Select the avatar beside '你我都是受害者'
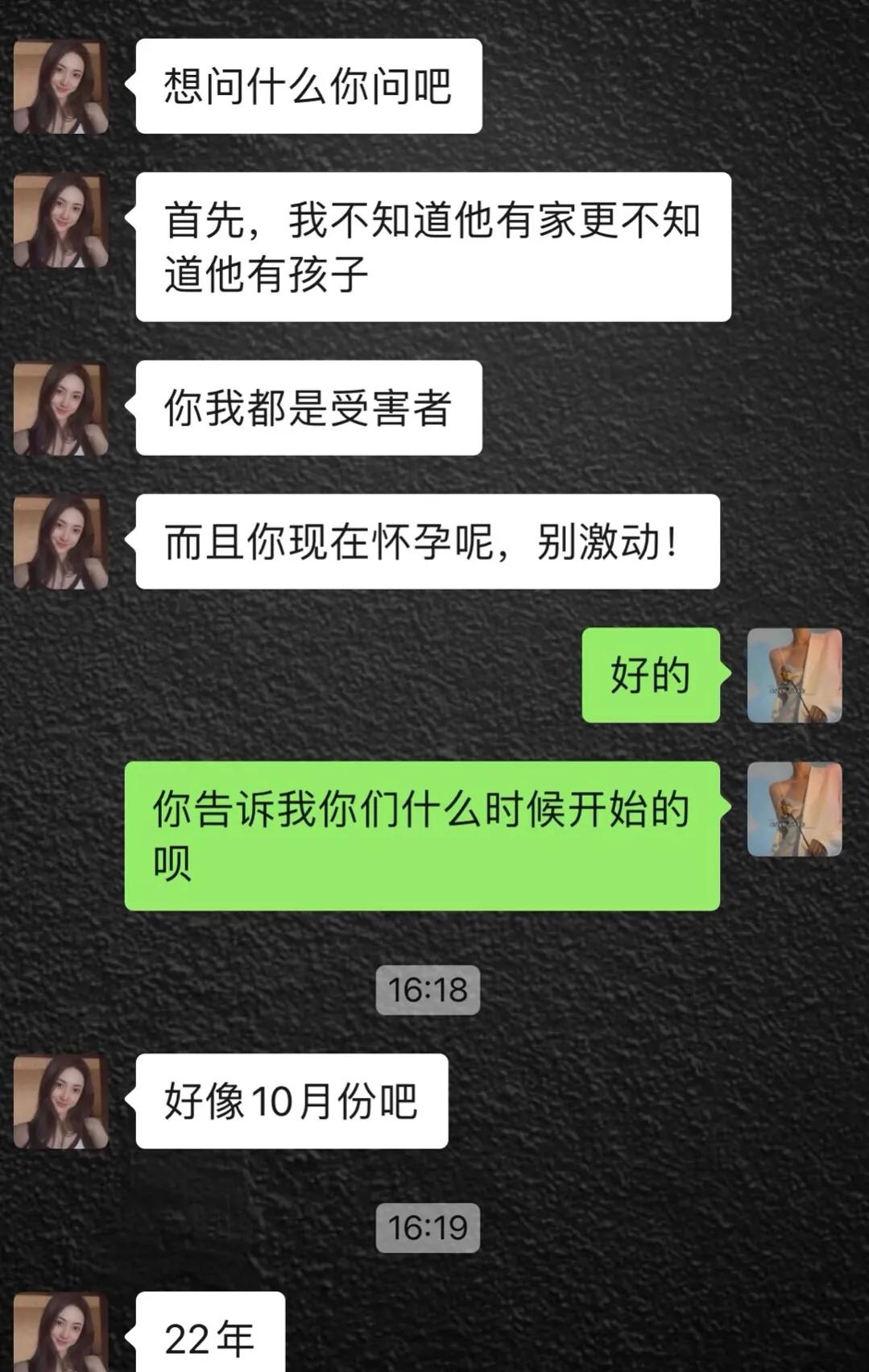This screenshot has height=1372, width=869. pyautogui.click(x=63, y=408)
